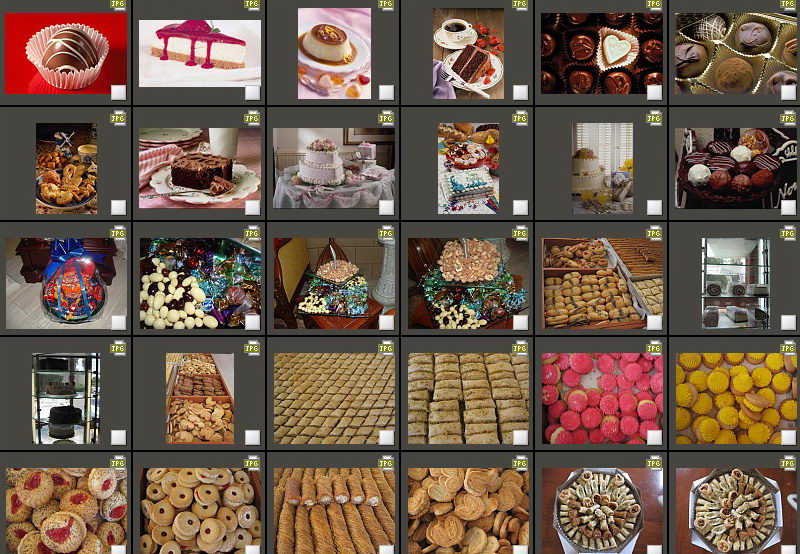
Task: Open the chocolate cupcake photo on red background
Action: [66, 54]
